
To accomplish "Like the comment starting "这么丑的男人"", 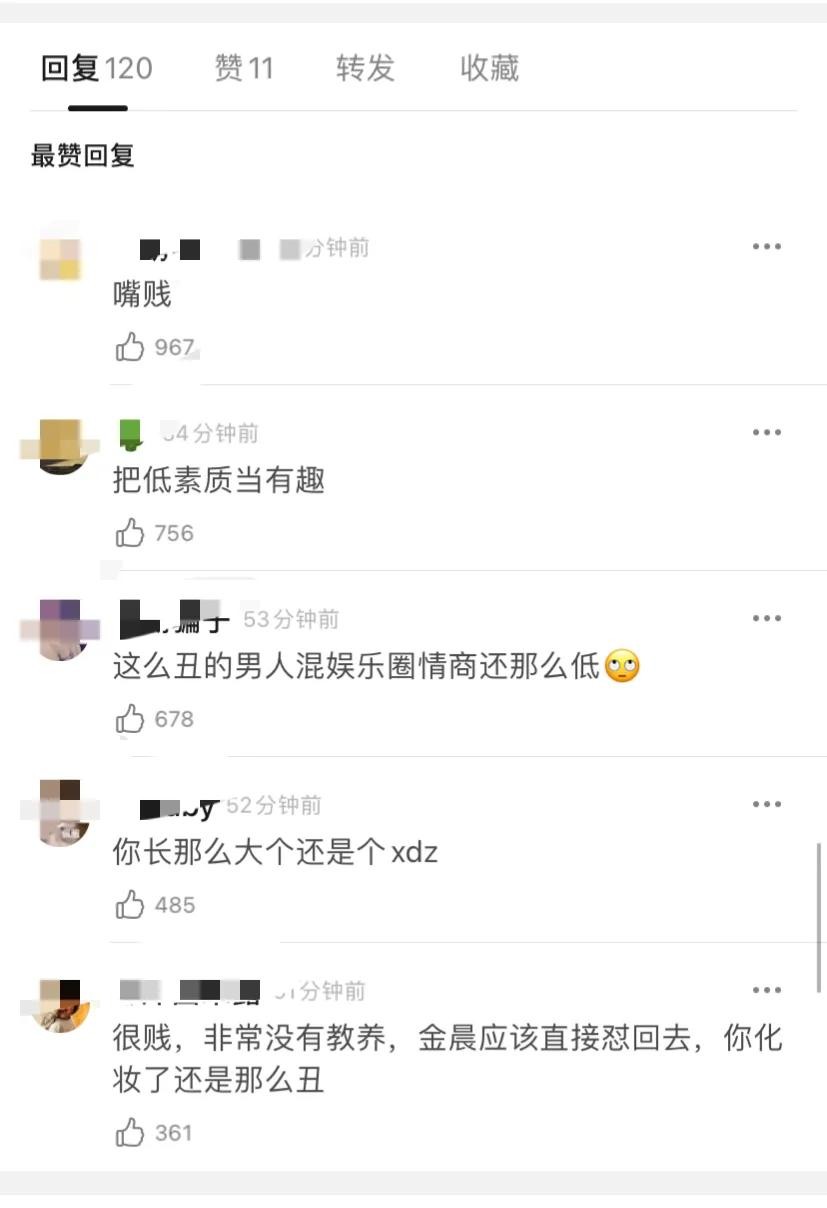I will [131, 720].
